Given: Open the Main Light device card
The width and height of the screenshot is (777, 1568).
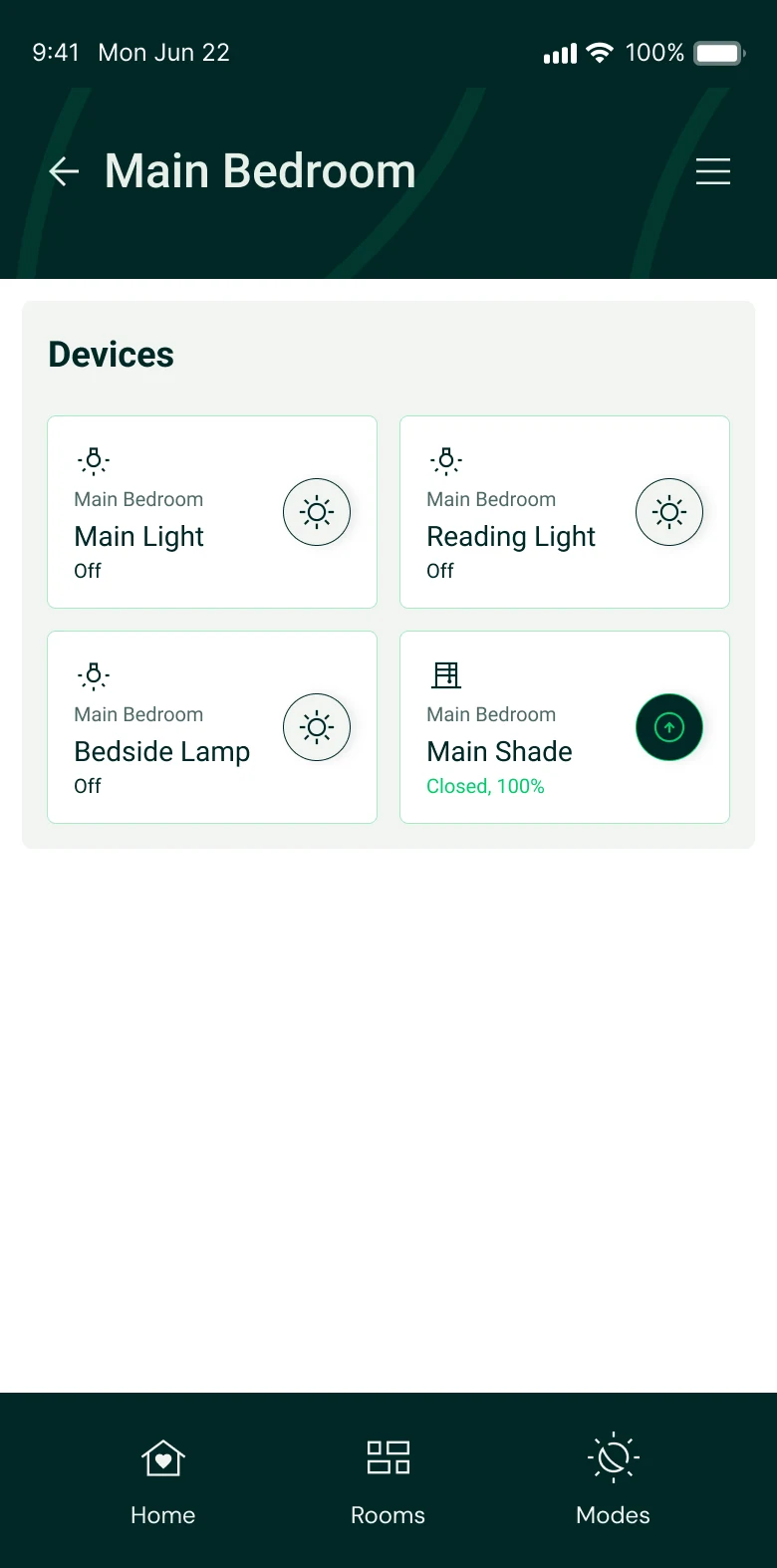Looking at the screenshot, I should tap(212, 512).
